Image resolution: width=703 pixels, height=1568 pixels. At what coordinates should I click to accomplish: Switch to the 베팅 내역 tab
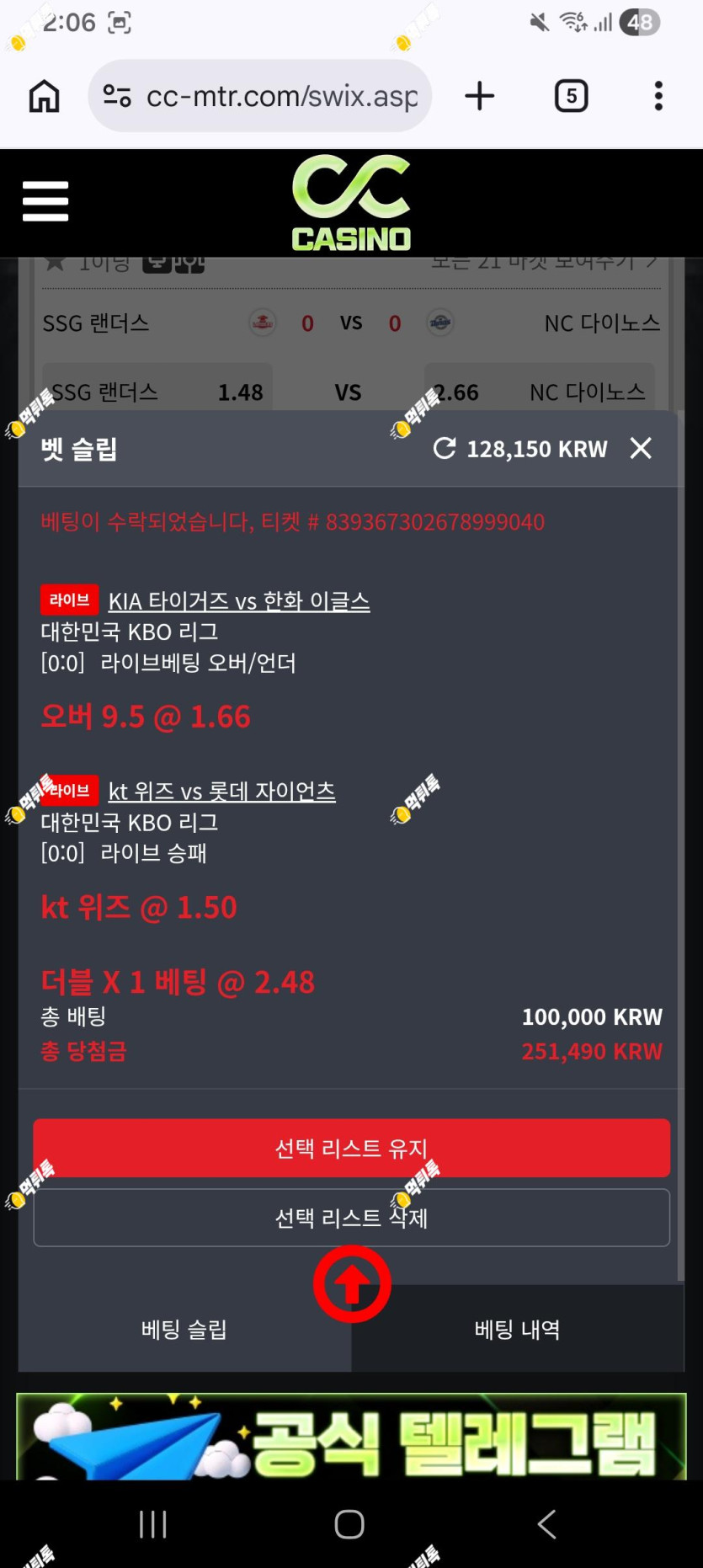point(518,1329)
